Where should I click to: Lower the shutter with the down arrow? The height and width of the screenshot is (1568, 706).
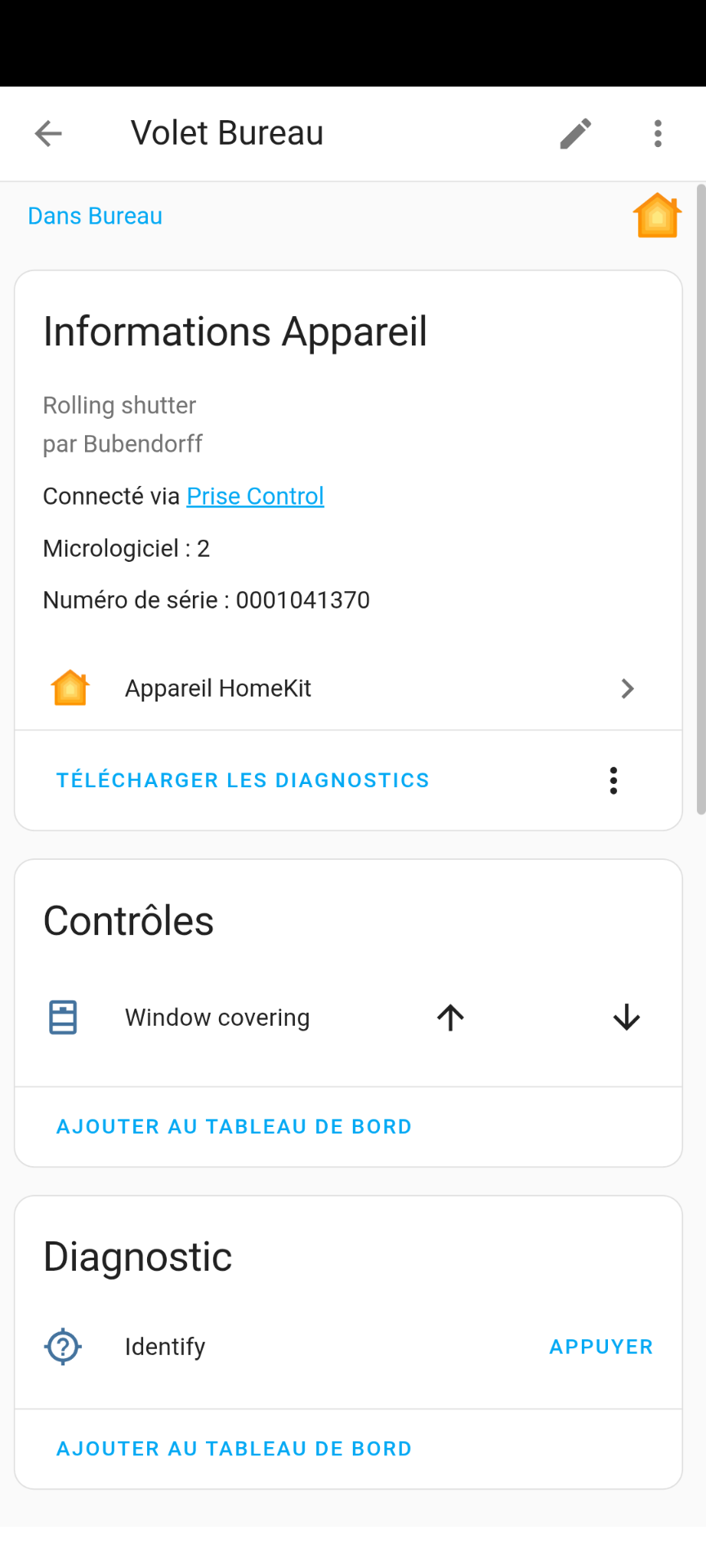pos(627,1018)
